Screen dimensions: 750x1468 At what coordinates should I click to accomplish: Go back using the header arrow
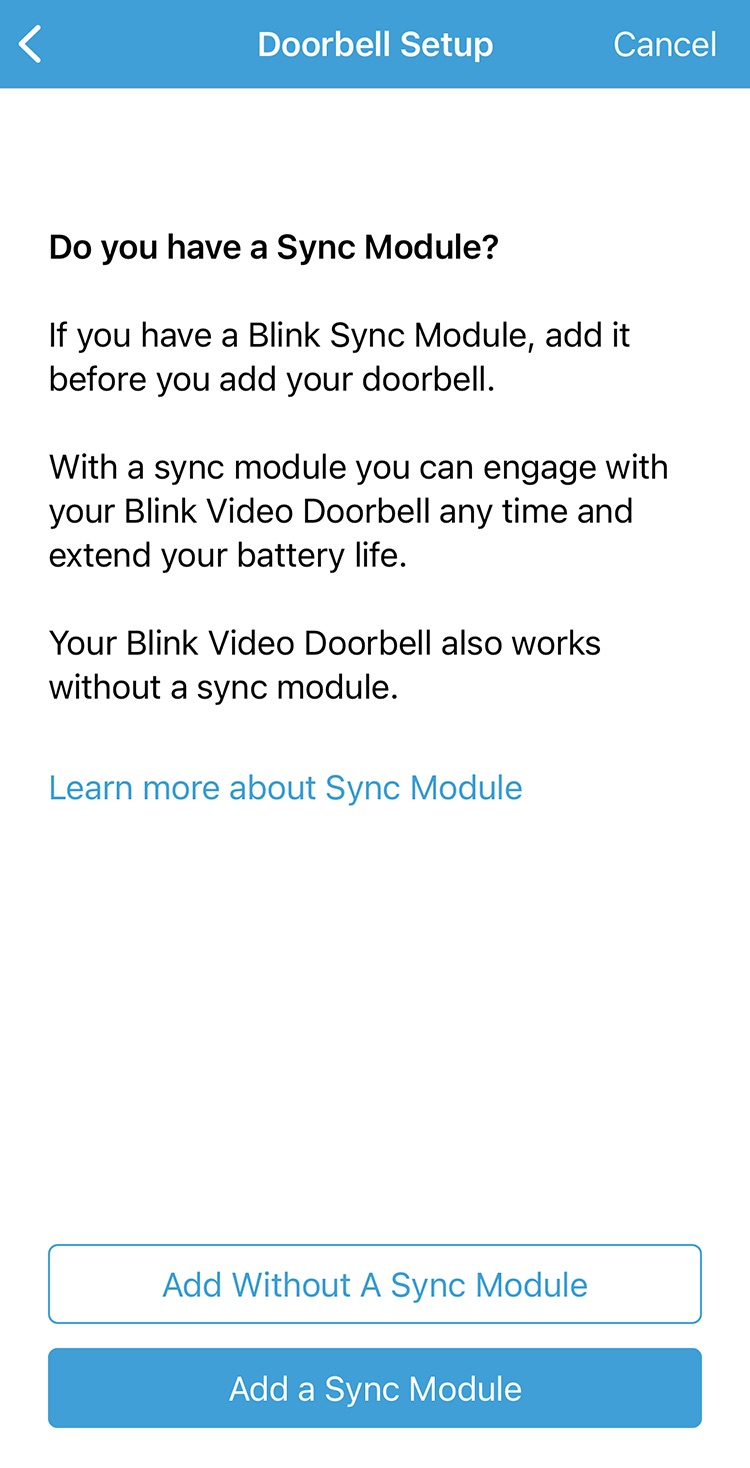32,45
